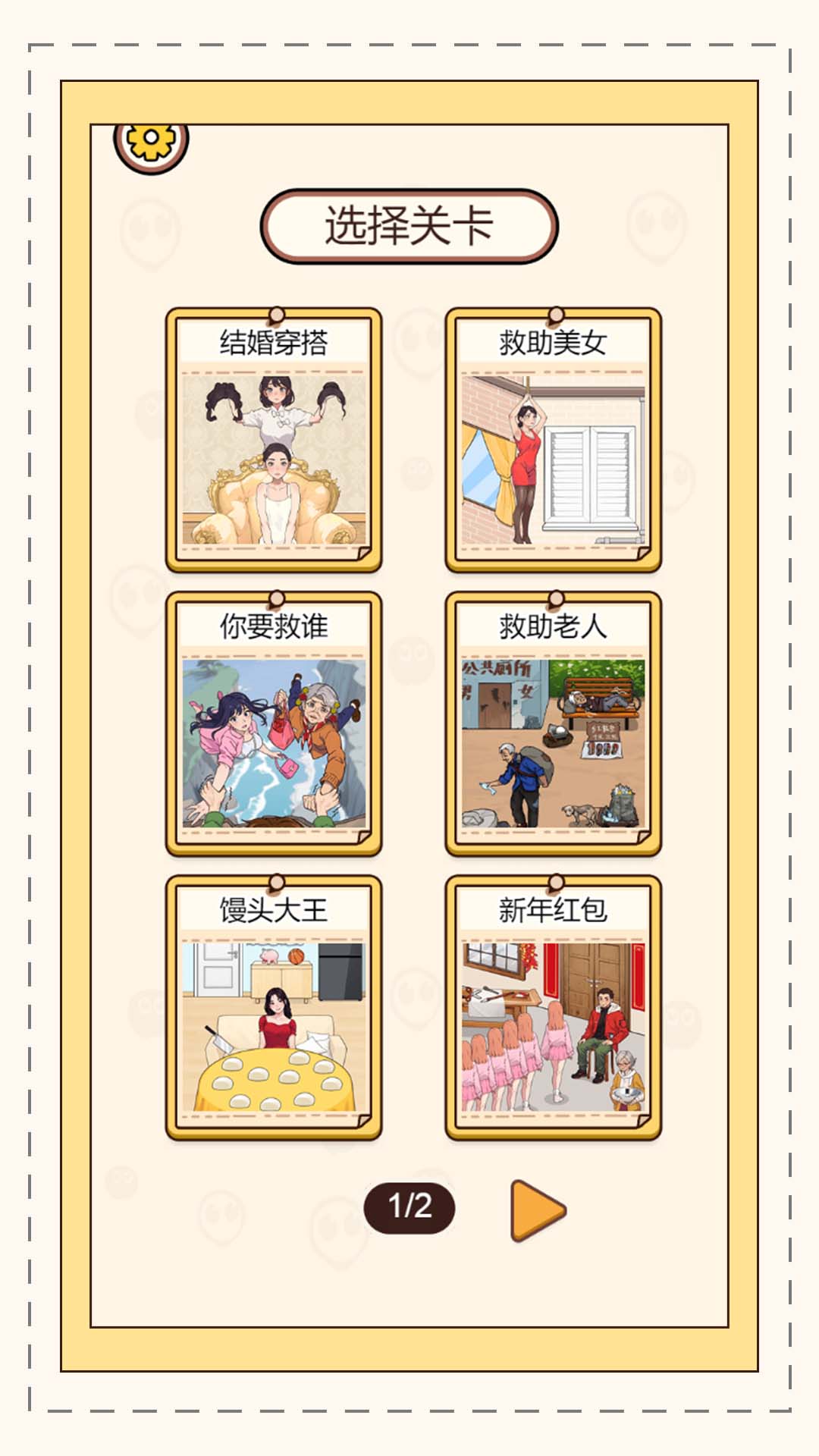Enter the 新年红包 level

[x=553, y=1008]
